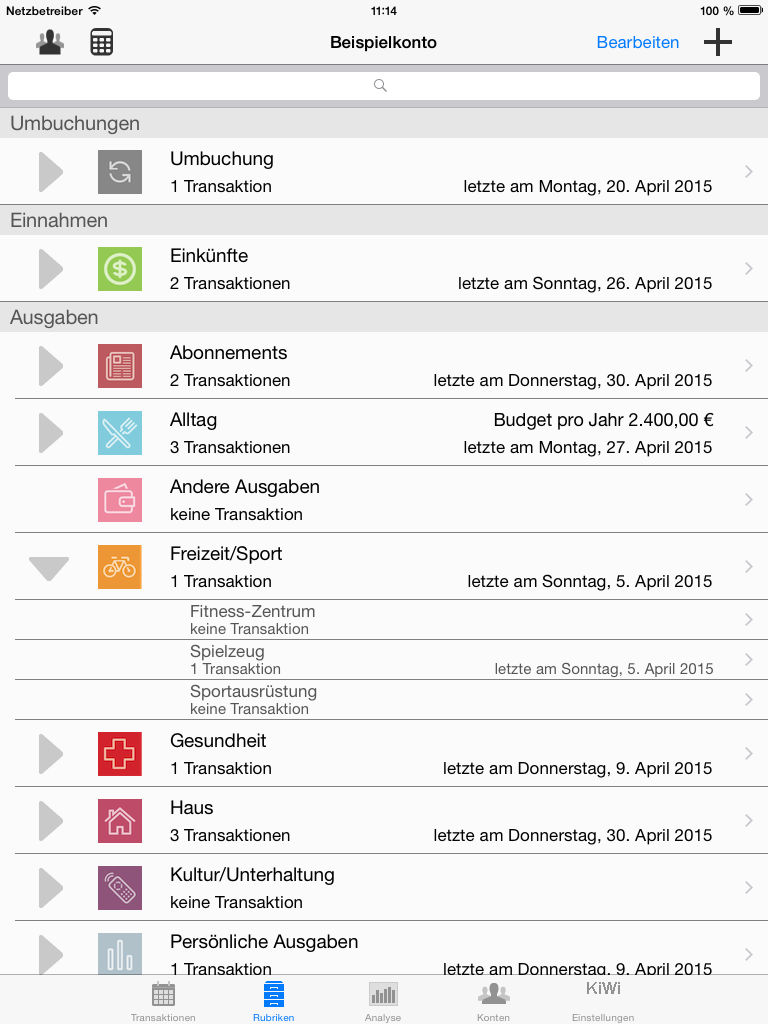Open the calculator icon

[x=101, y=43]
